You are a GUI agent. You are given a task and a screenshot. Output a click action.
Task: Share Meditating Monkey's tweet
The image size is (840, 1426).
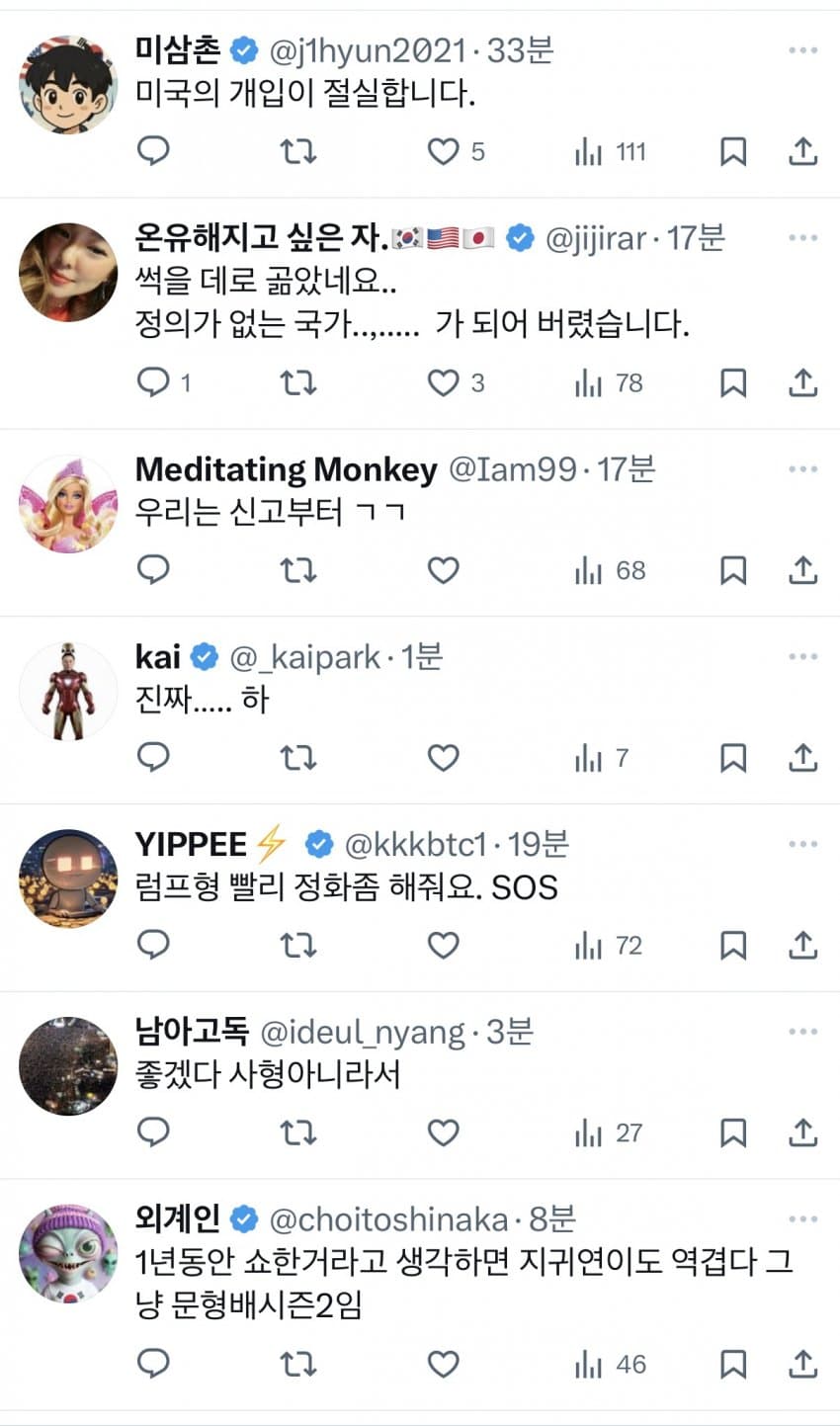pyautogui.click(x=802, y=570)
